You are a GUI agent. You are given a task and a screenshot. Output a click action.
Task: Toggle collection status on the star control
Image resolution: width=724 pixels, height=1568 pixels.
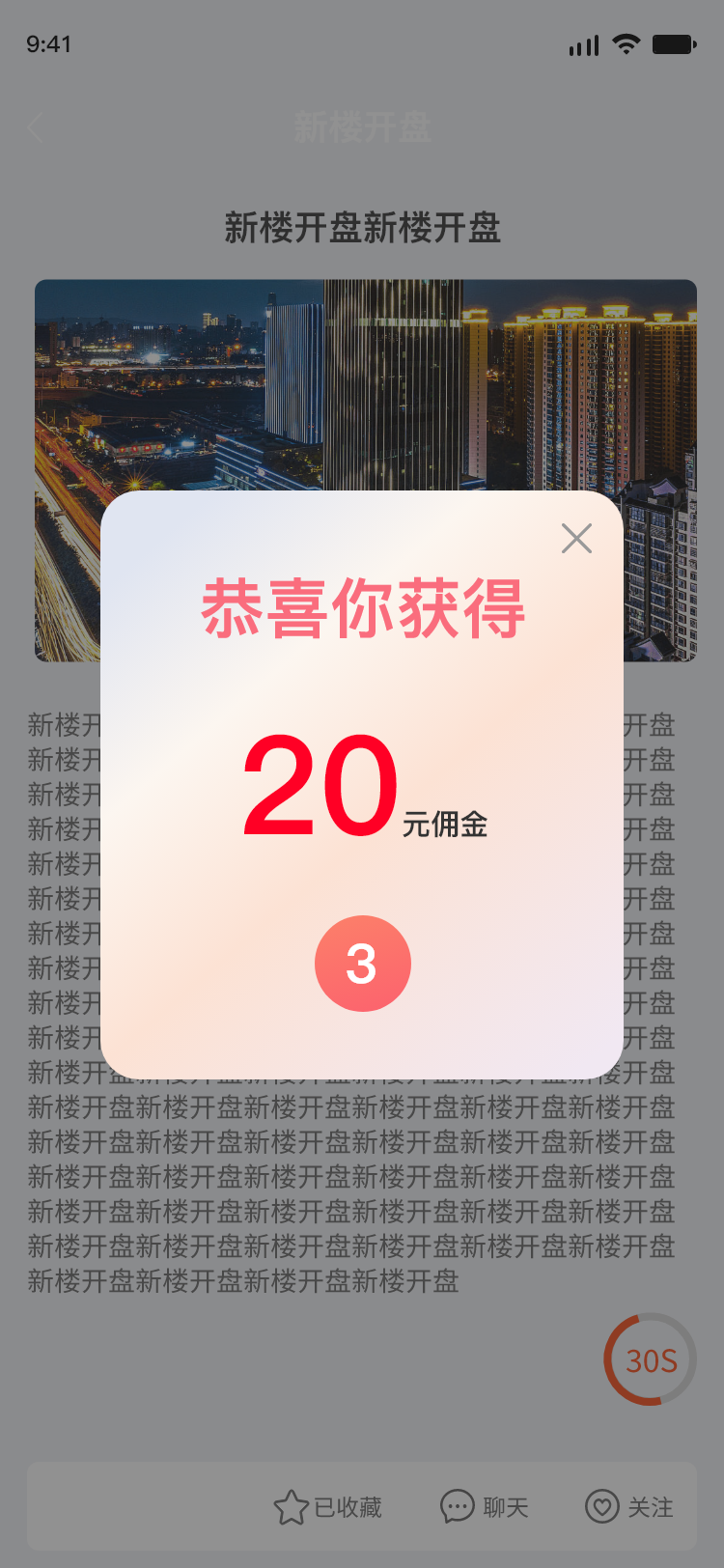click(x=290, y=1506)
